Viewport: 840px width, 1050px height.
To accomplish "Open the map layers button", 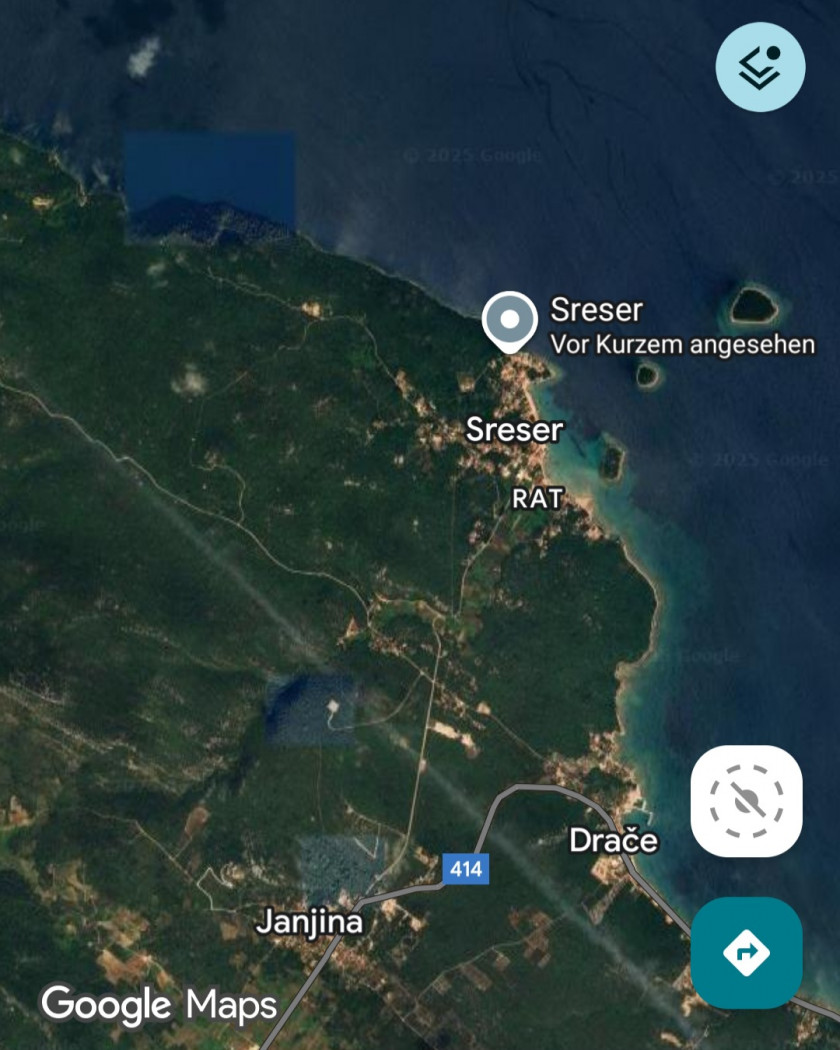I will click(x=760, y=67).
